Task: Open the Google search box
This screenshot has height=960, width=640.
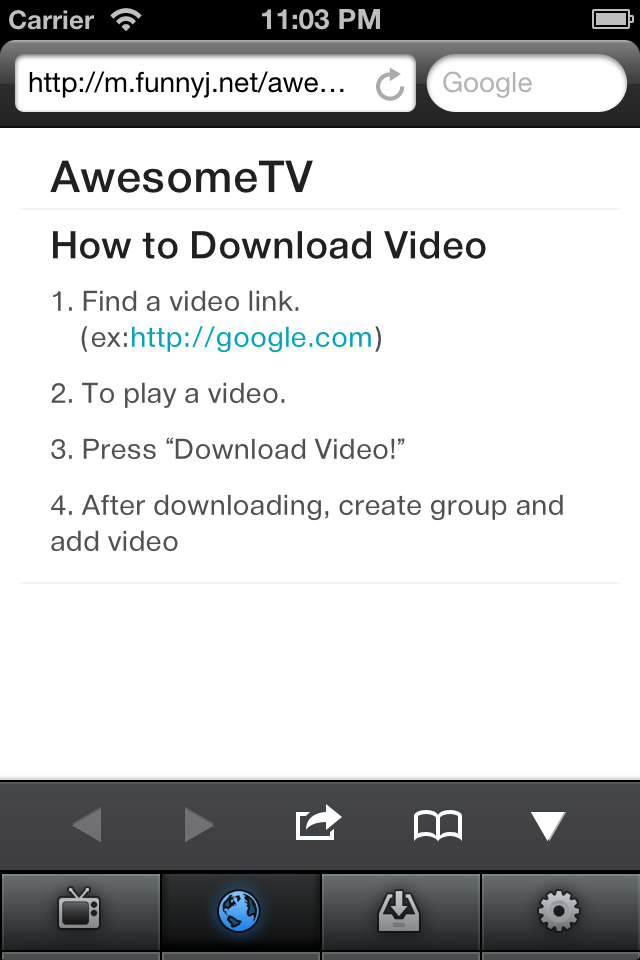Action: point(526,83)
